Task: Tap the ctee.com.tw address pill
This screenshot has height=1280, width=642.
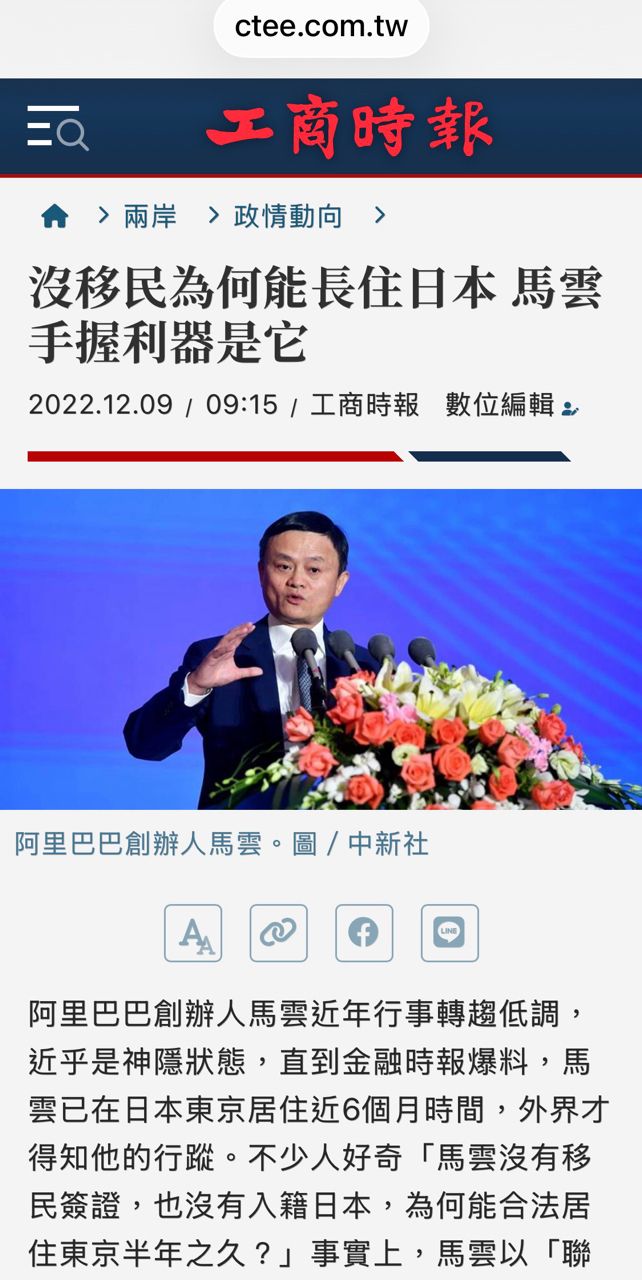Action: pos(321,27)
